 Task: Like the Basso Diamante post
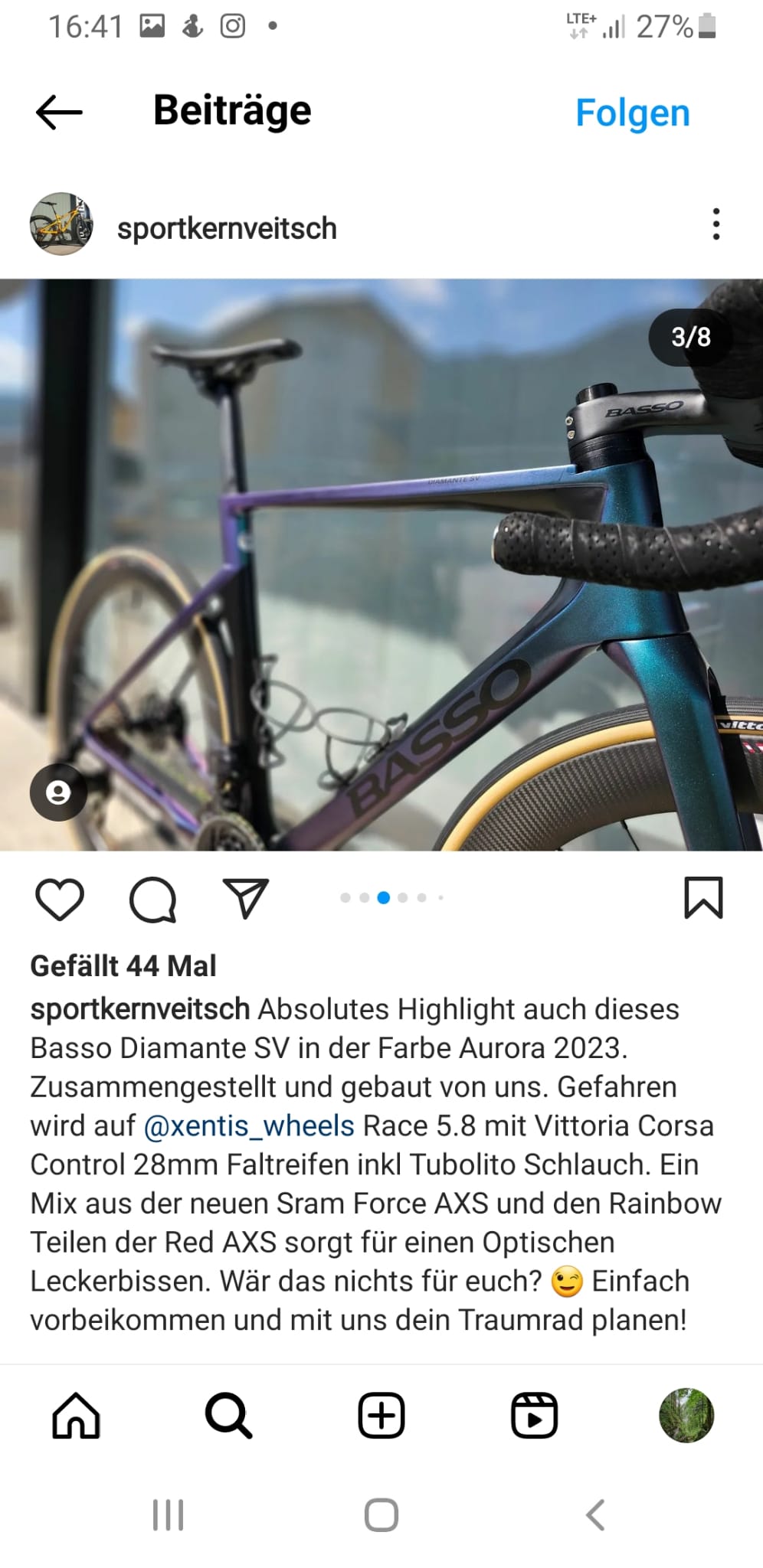60,899
